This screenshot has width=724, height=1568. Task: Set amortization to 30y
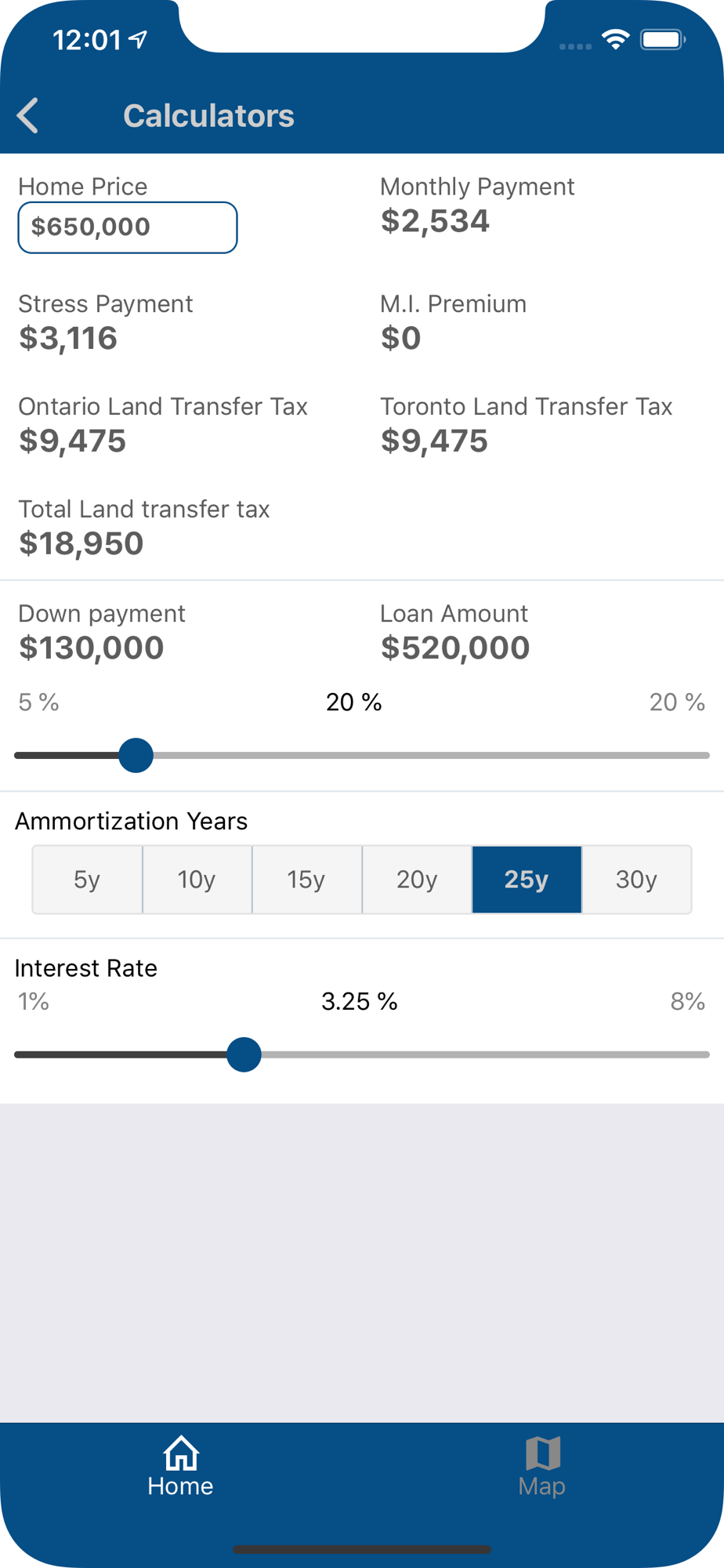point(636,880)
